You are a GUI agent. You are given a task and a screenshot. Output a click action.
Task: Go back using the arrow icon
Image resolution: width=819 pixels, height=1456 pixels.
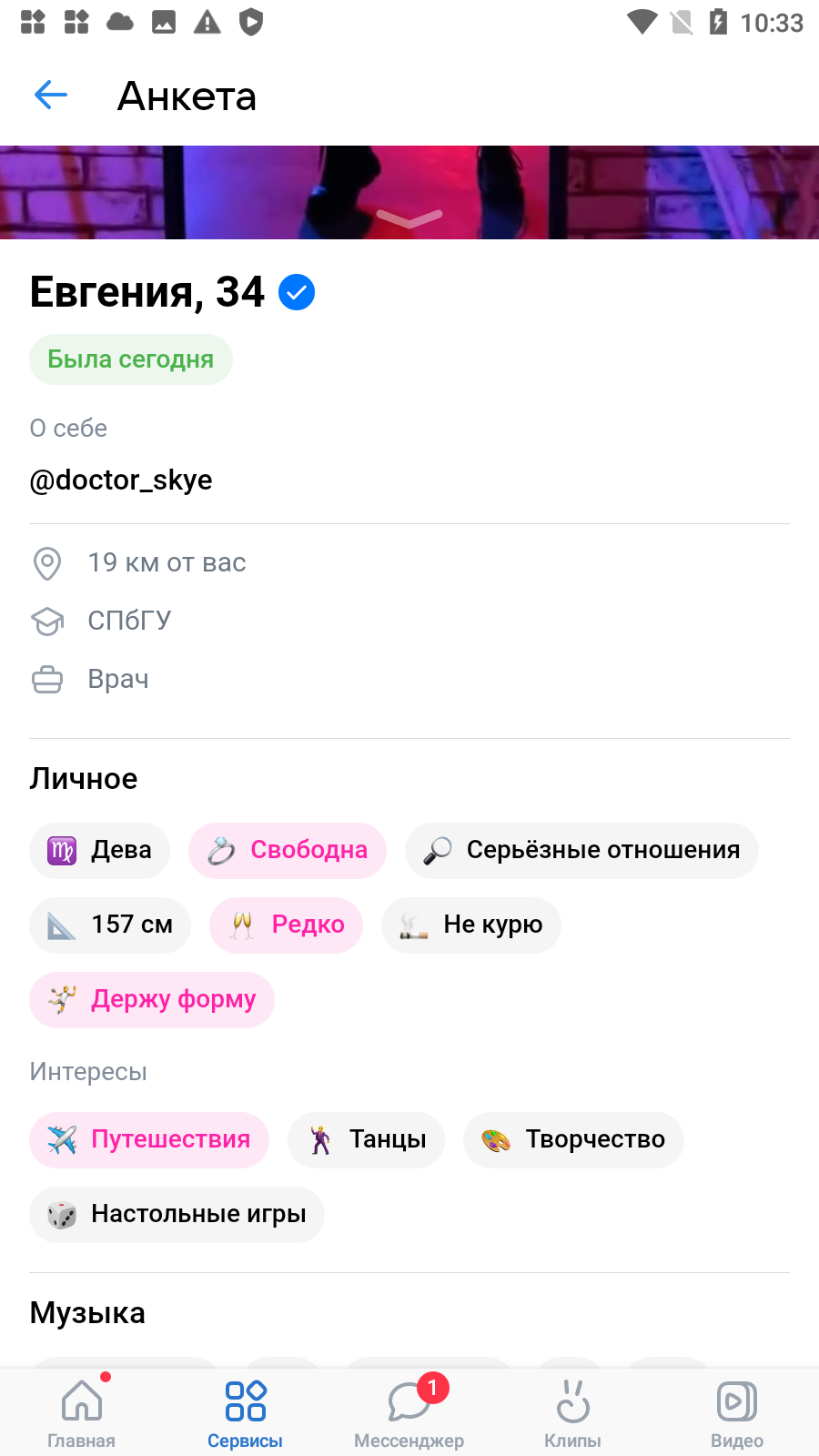pos(51,95)
